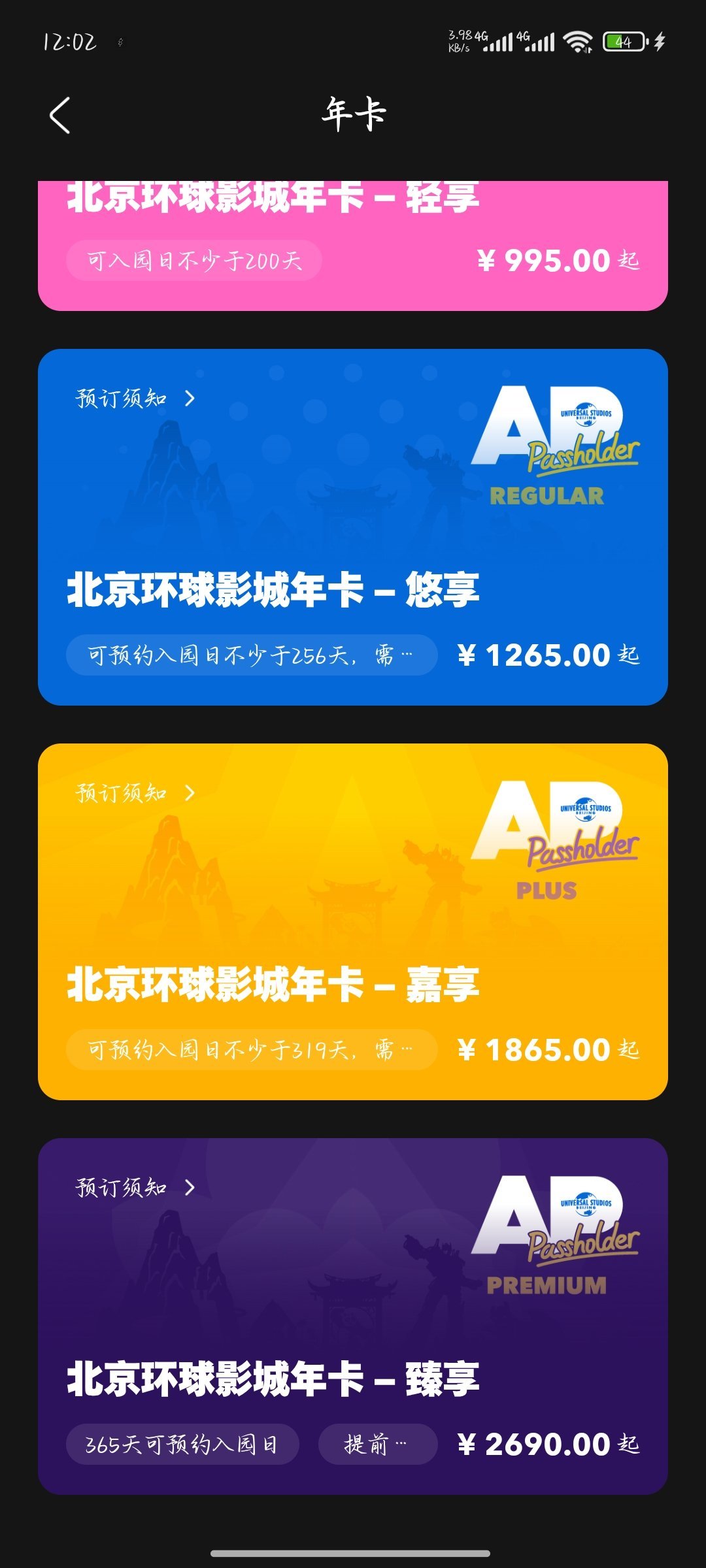
Task: Go back from the 年卡 page
Action: 60,116
